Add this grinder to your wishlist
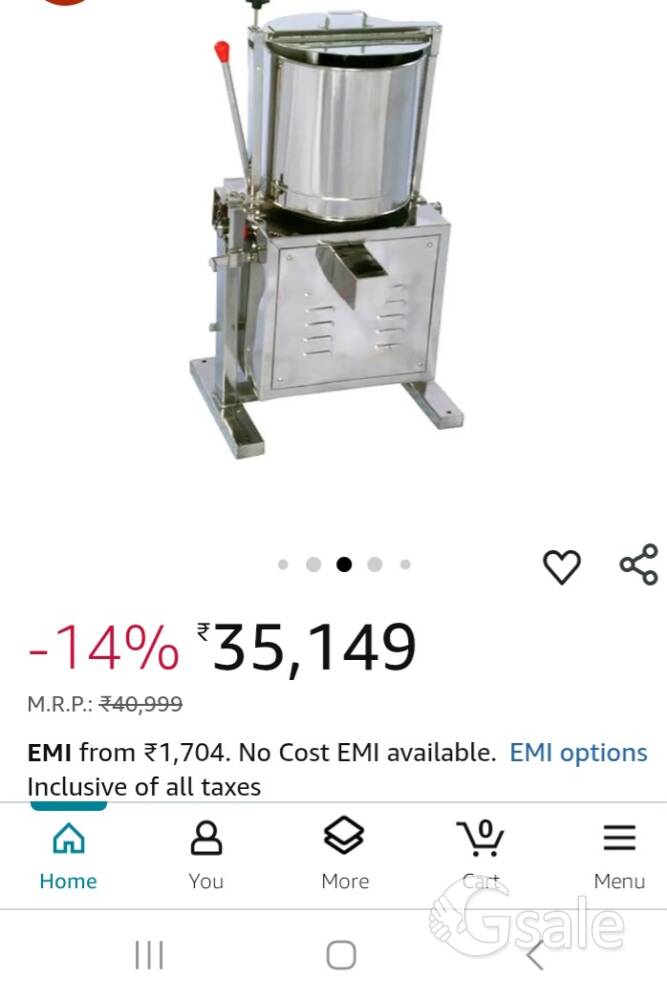Screen dimensions: 667x1000 (561, 566)
